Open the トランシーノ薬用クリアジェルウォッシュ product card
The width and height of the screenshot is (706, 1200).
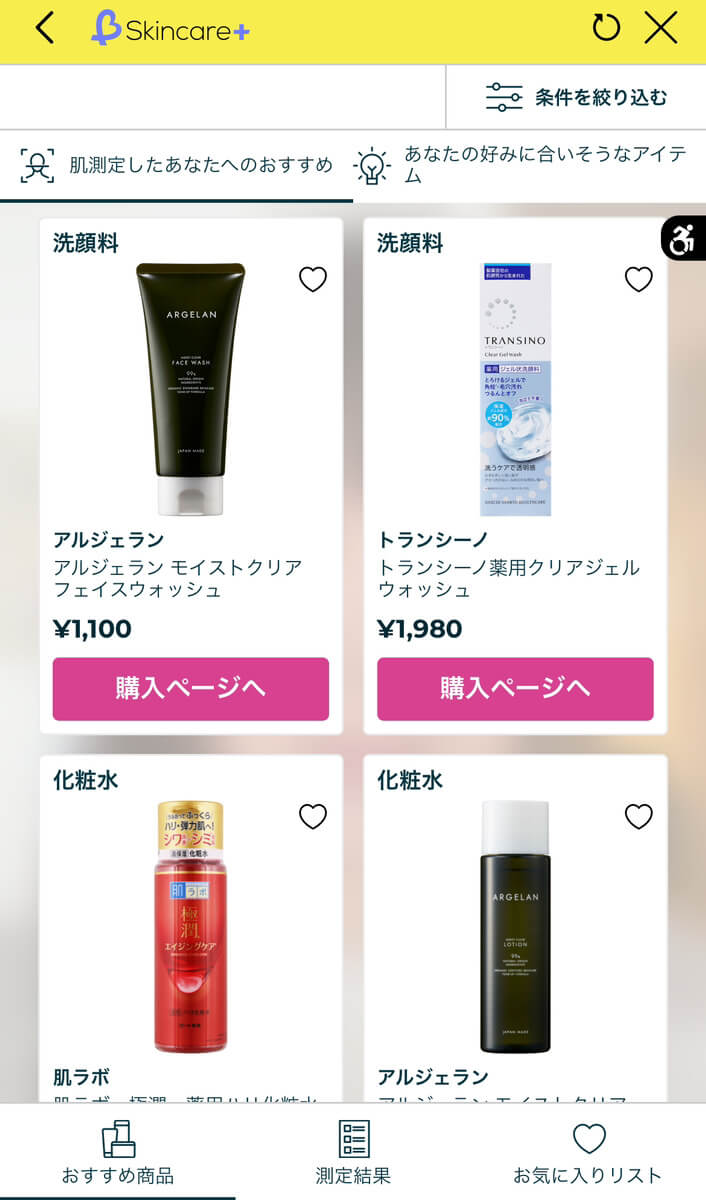[x=514, y=579]
